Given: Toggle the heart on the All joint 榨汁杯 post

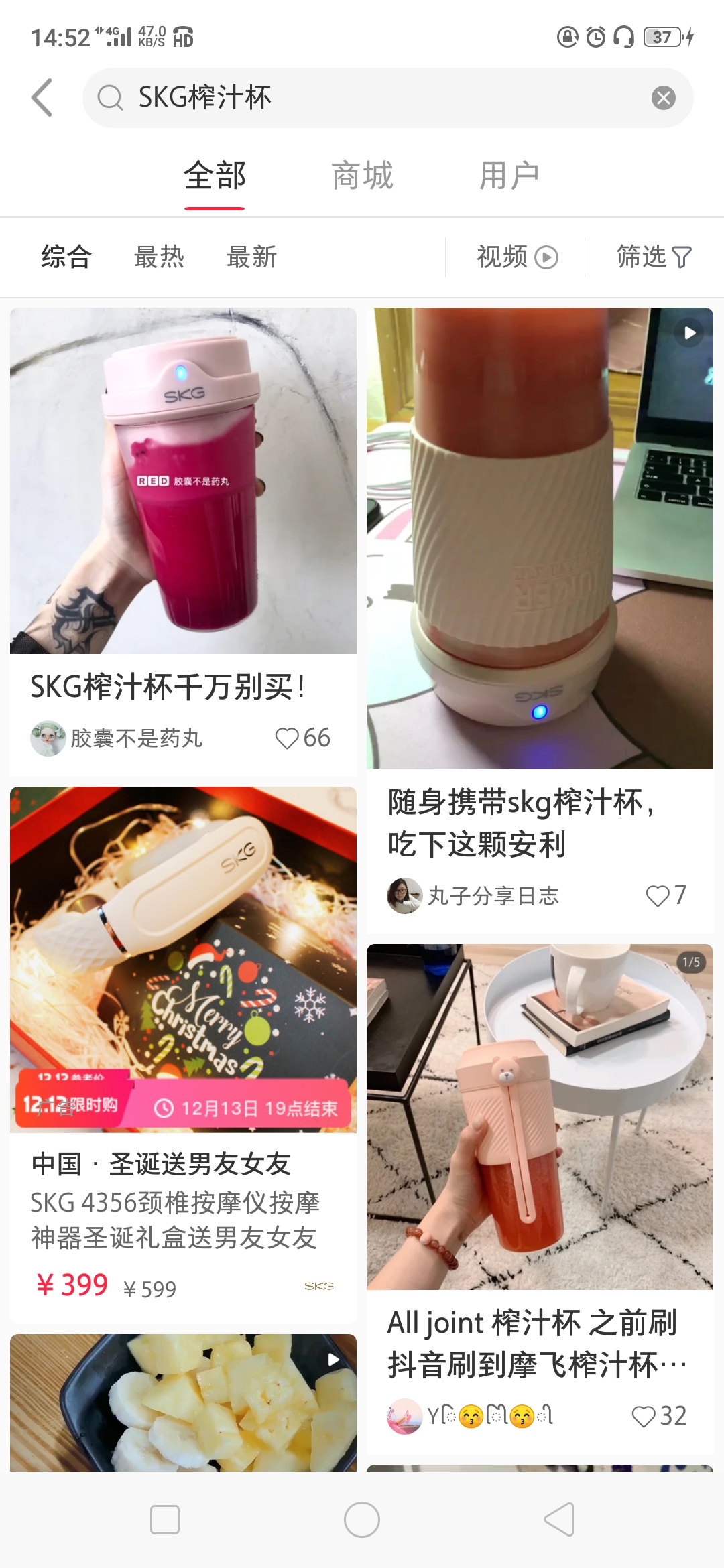Looking at the screenshot, I should coord(644,1416).
